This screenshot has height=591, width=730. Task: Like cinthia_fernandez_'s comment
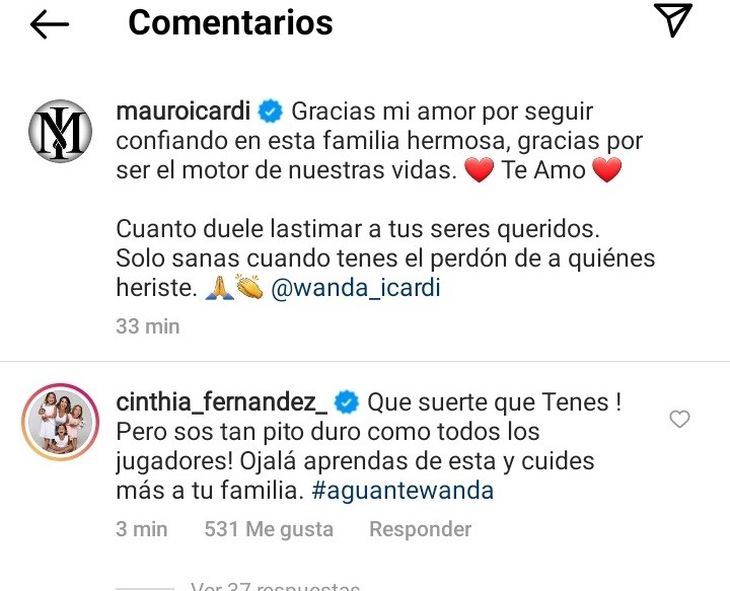point(679,420)
